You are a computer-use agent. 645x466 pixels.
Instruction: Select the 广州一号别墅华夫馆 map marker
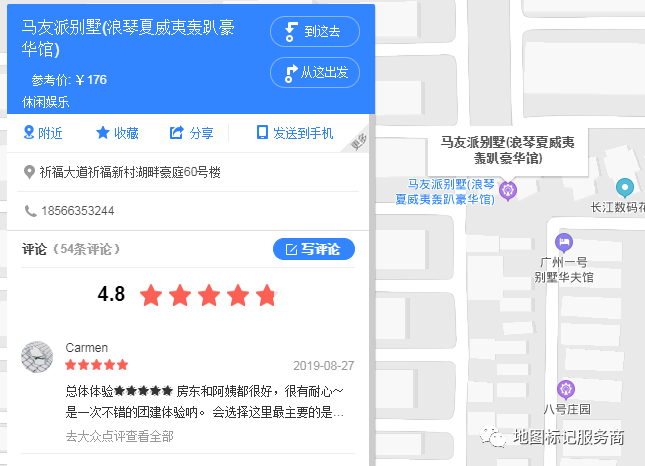click(x=564, y=241)
